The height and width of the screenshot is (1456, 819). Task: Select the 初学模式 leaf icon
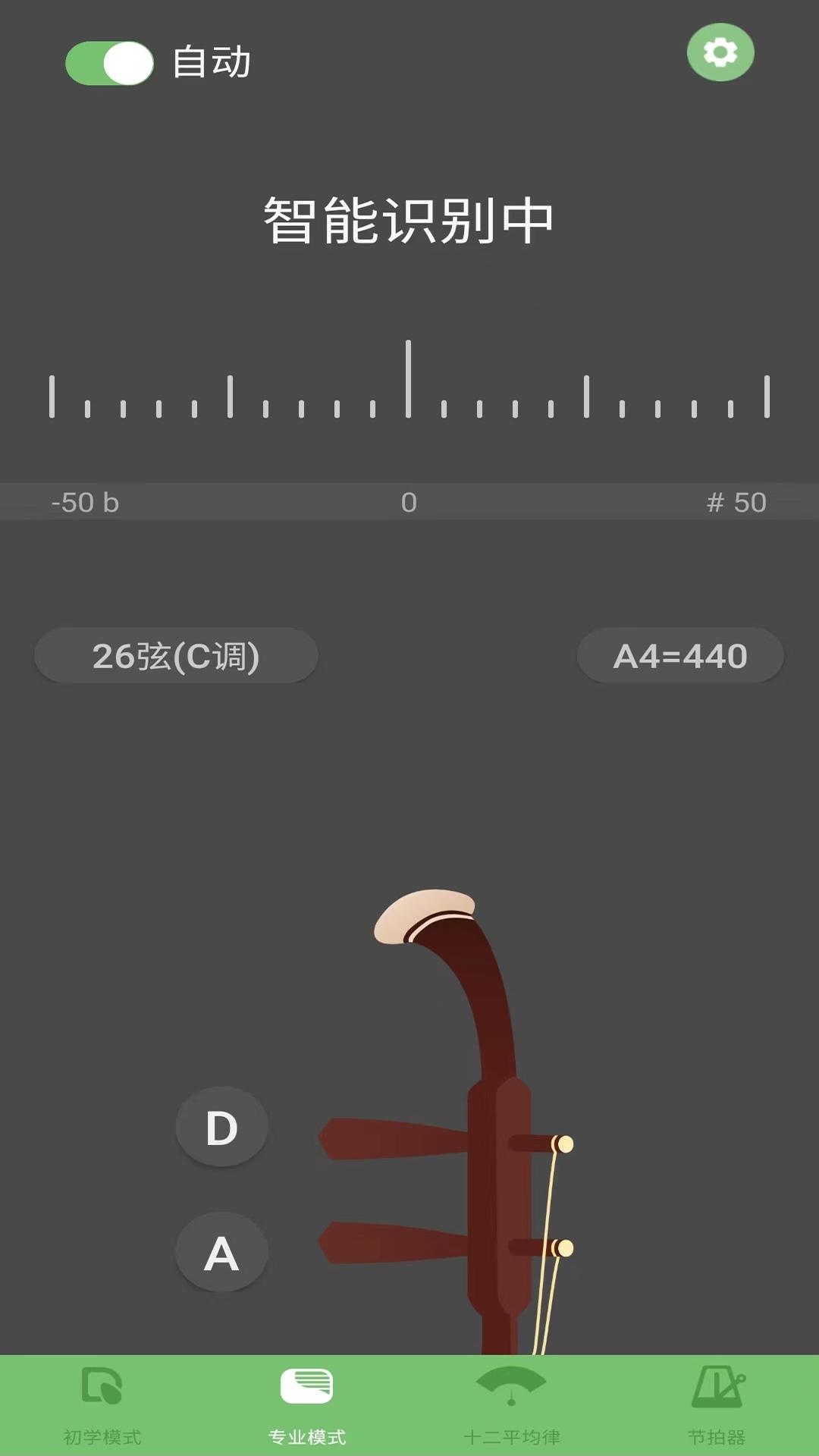(104, 1394)
